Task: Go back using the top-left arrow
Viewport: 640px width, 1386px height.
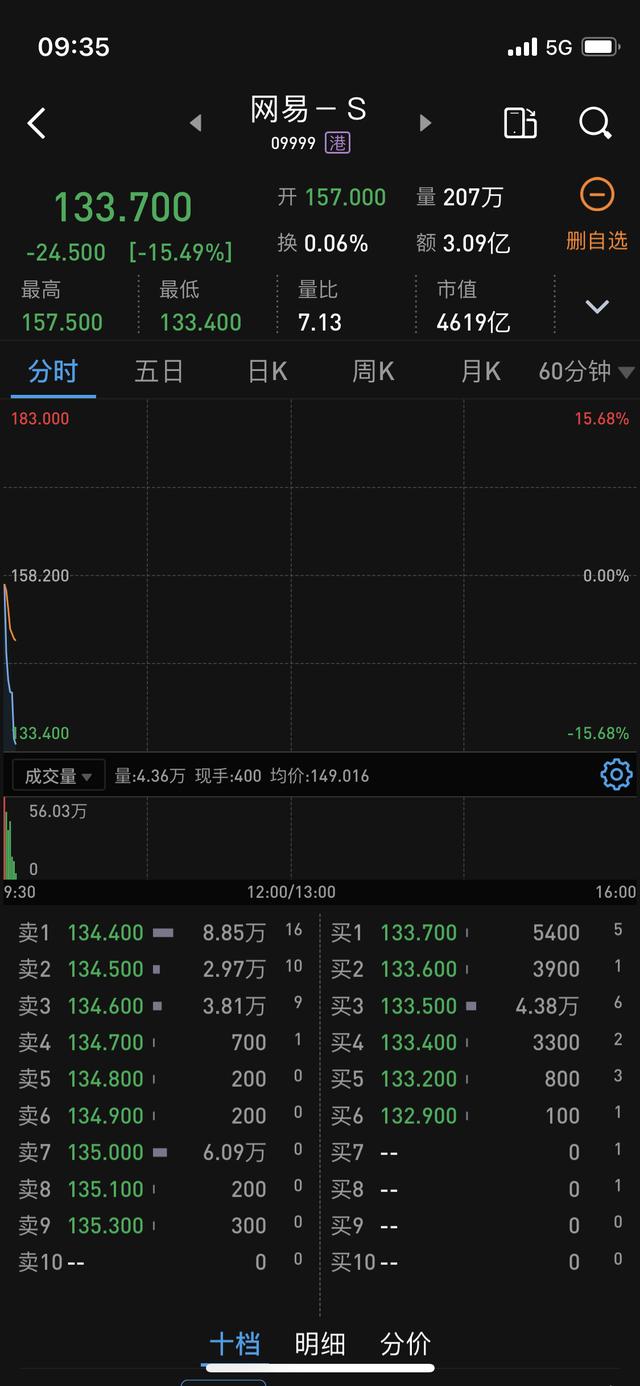Action: pyautogui.click(x=37, y=124)
